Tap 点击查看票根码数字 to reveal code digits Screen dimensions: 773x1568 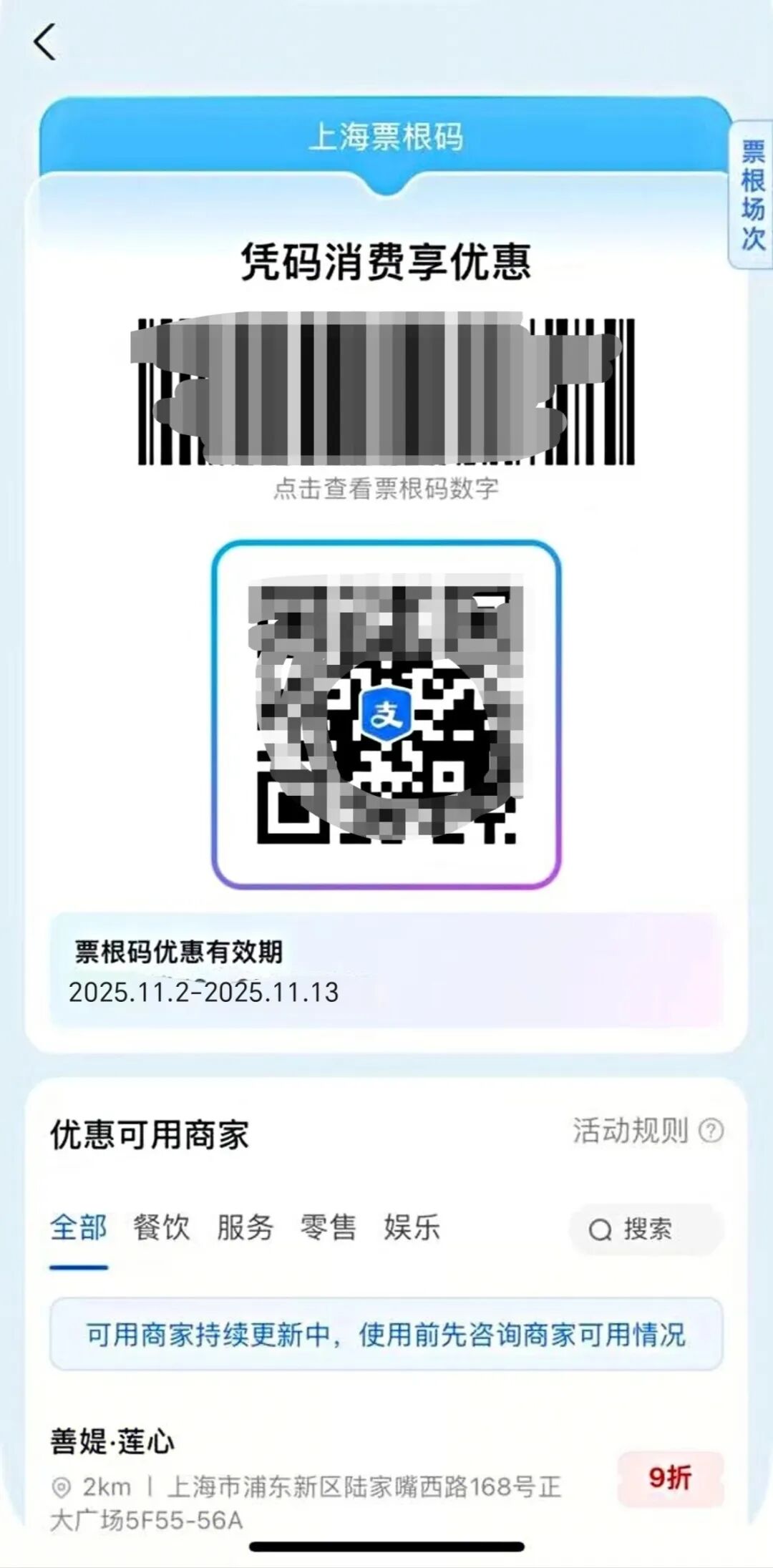point(386,489)
